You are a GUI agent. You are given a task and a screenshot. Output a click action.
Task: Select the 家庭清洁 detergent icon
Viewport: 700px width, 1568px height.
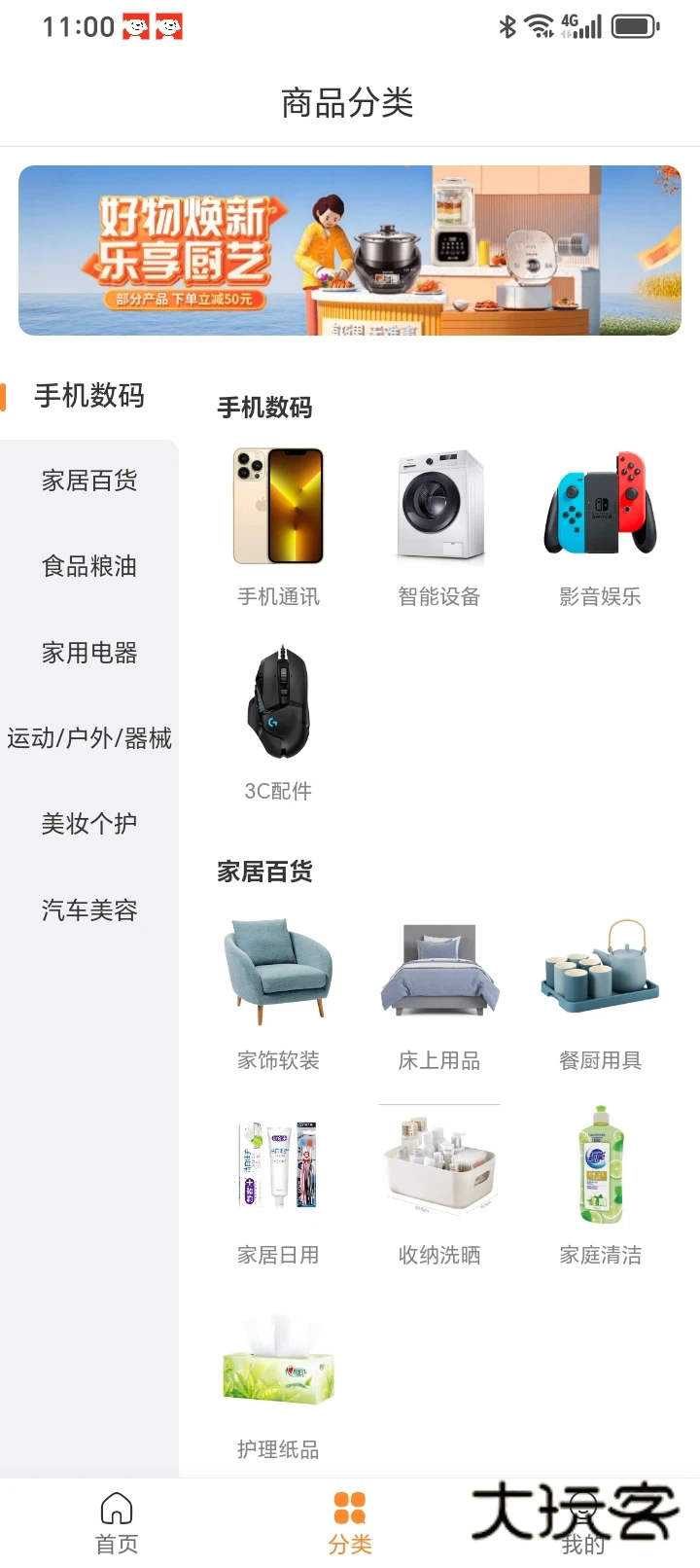(600, 1163)
